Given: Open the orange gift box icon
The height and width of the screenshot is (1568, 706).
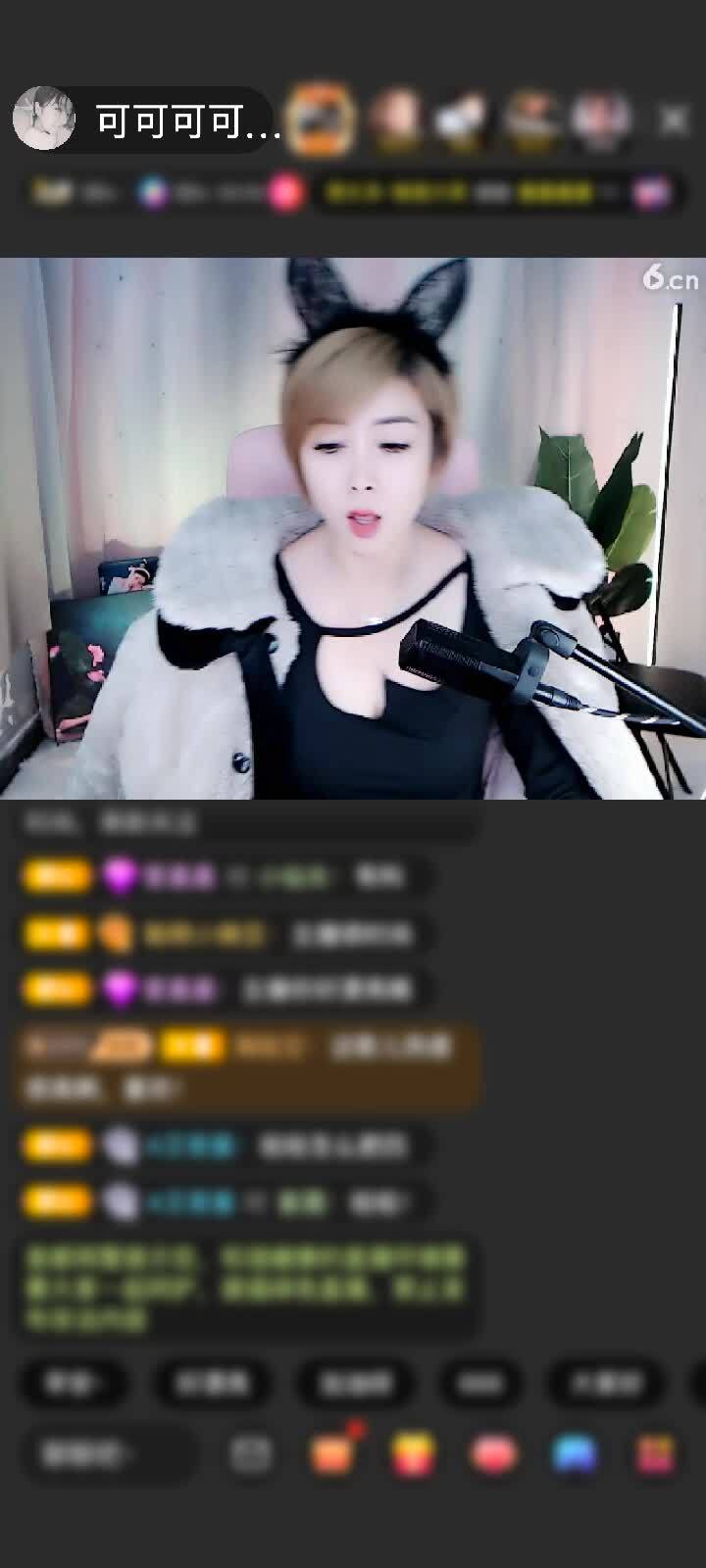Looking at the screenshot, I should 332,1454.
